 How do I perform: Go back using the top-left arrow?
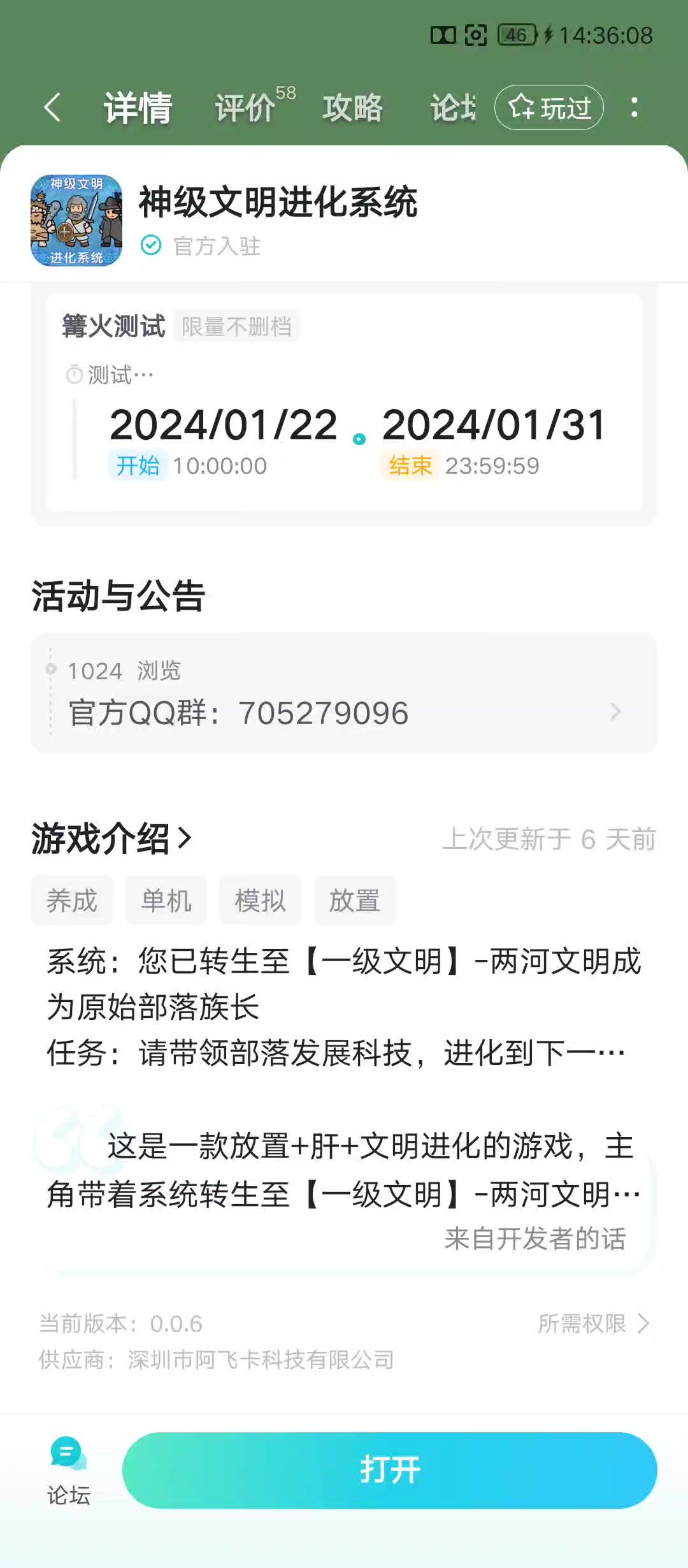point(53,107)
